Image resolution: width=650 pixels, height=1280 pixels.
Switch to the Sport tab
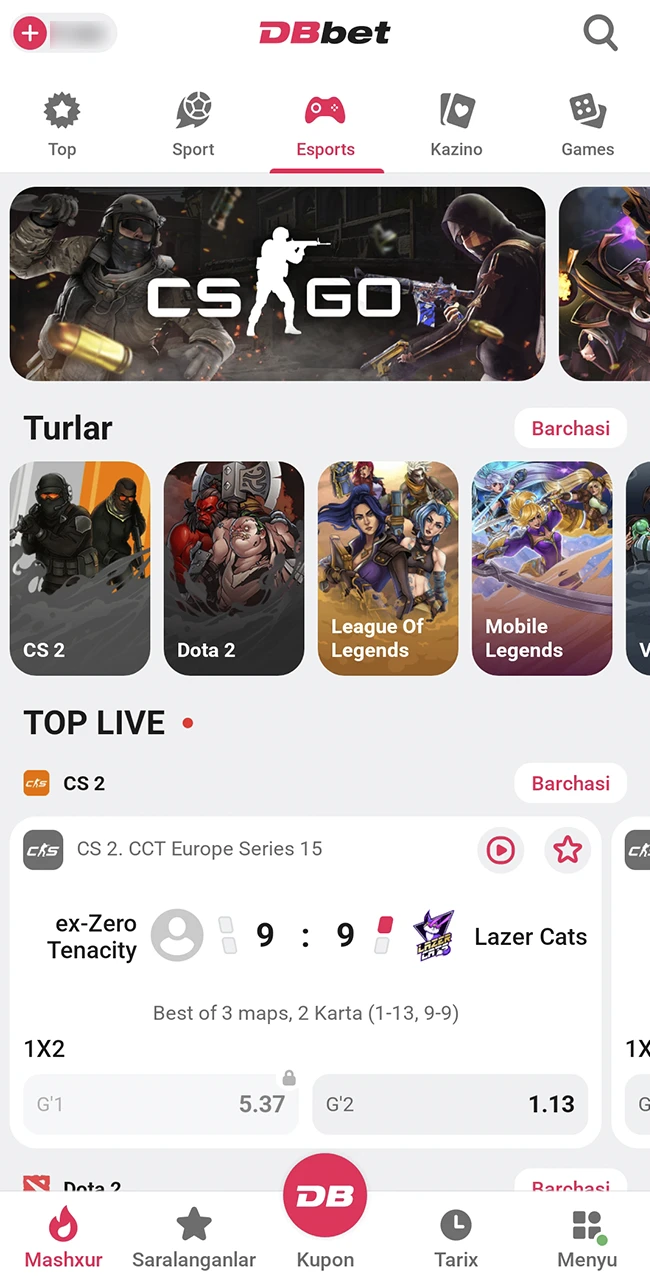pos(193,125)
